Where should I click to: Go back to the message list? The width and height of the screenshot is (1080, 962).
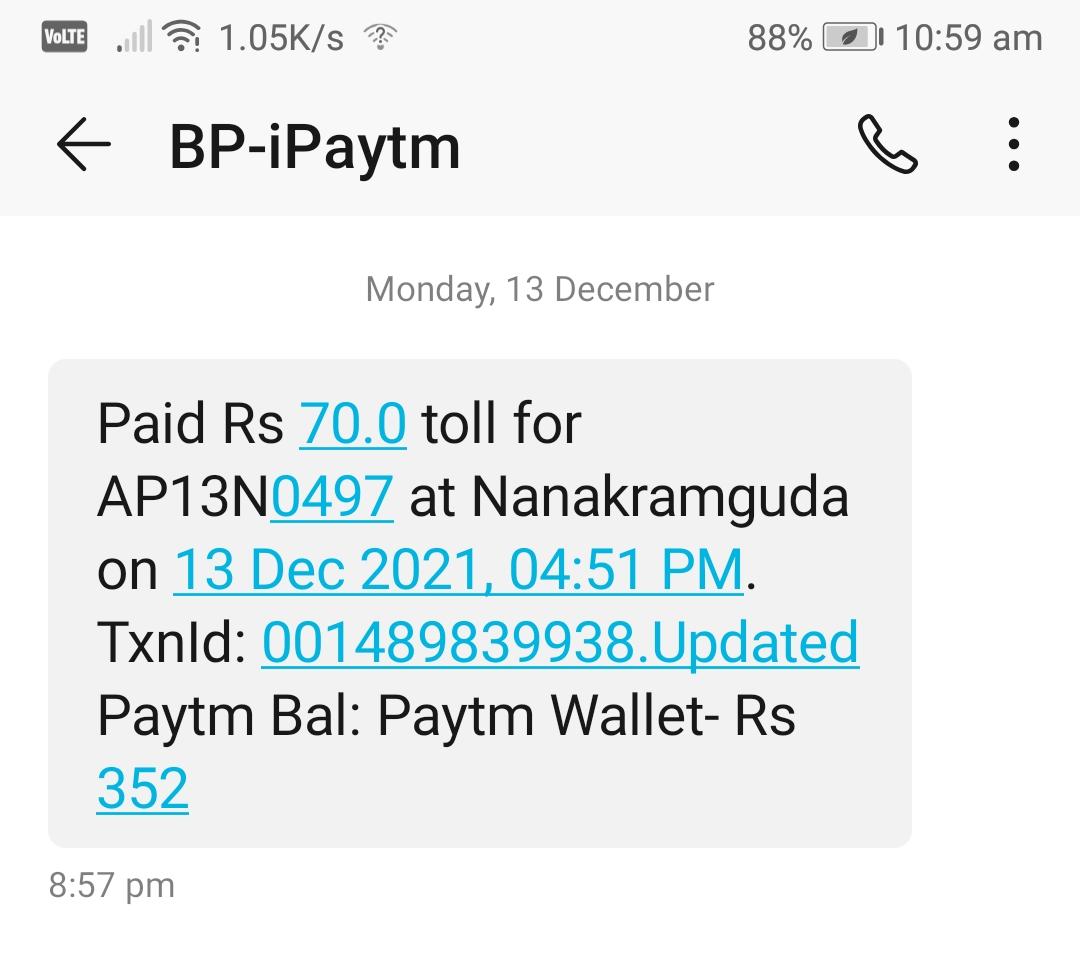click(83, 146)
